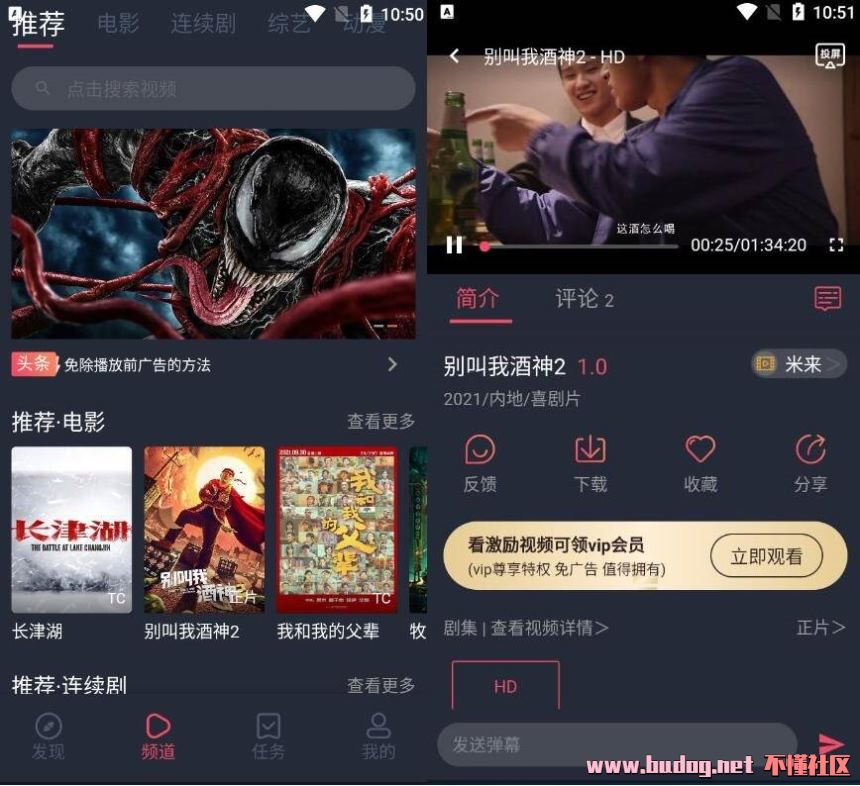Go to the 任务 bottom tab

coord(268,737)
